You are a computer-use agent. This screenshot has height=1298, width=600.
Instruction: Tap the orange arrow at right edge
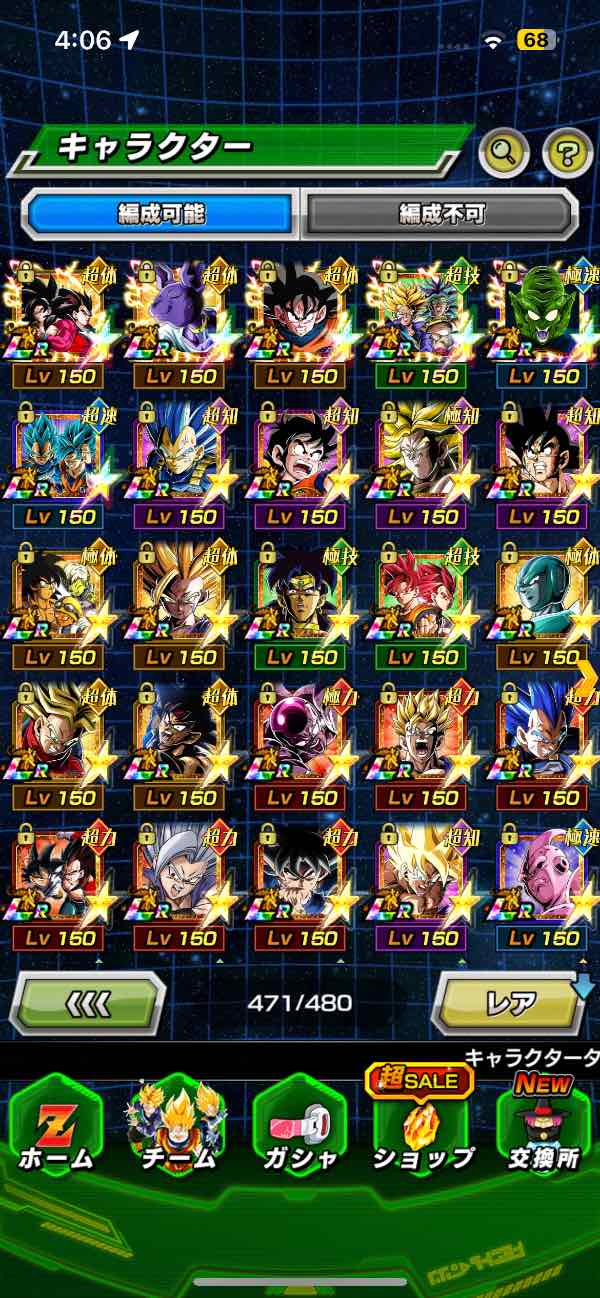[587, 679]
